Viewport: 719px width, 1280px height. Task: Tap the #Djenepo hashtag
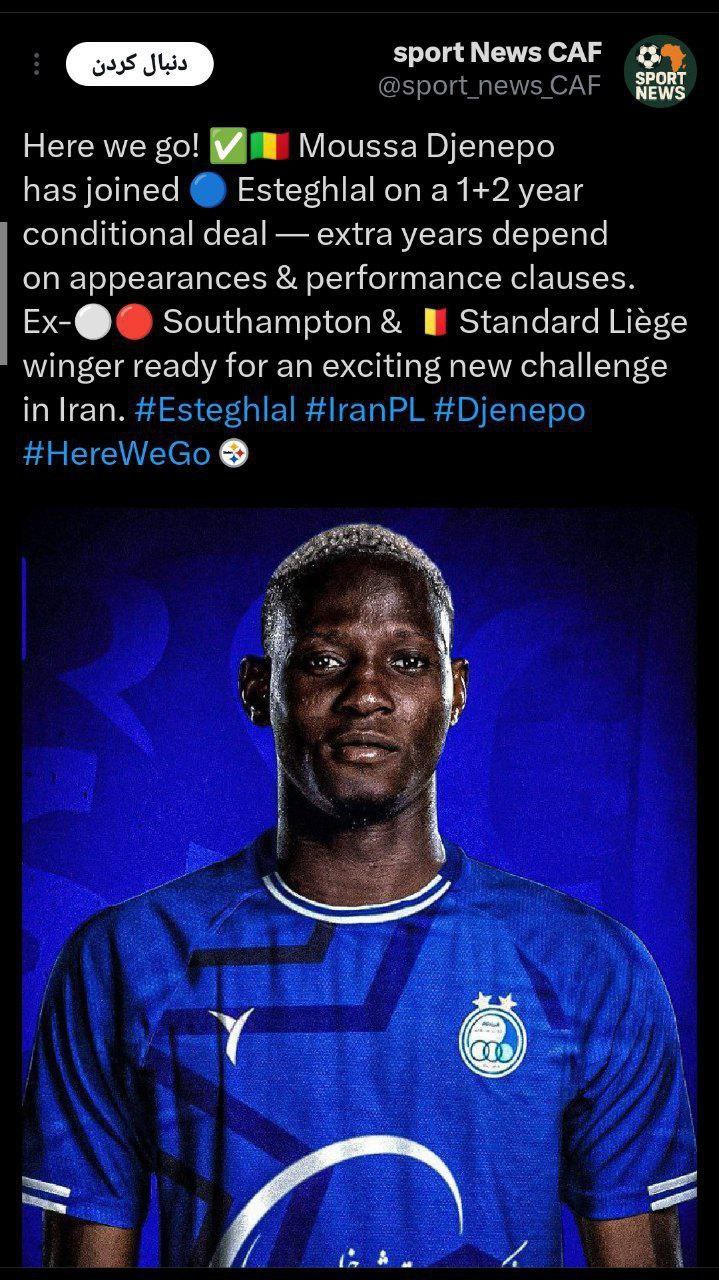click(x=509, y=410)
